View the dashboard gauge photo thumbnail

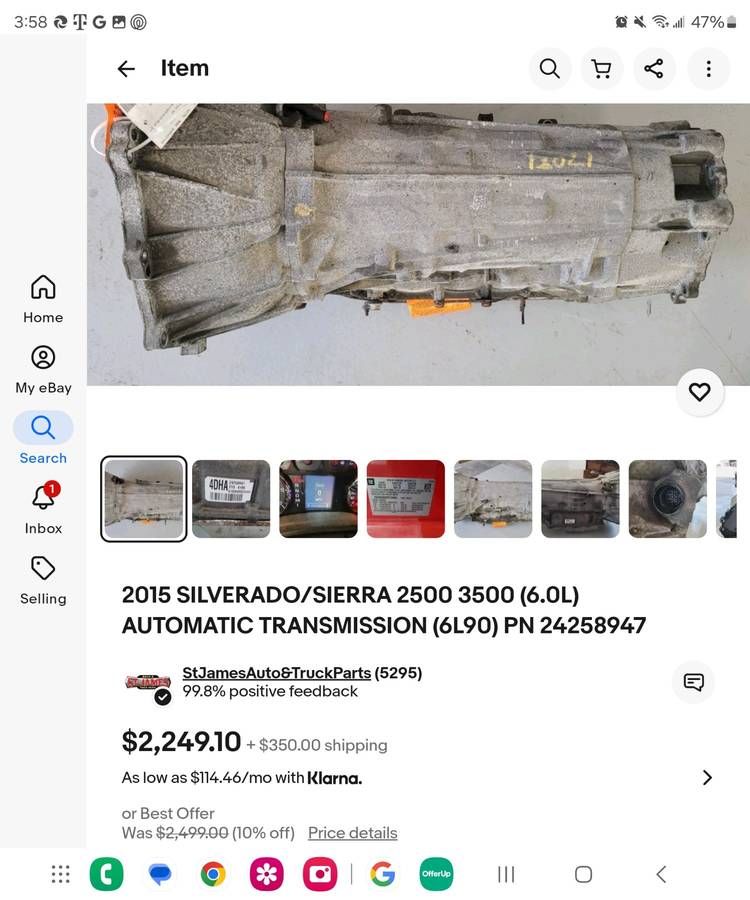click(x=318, y=499)
